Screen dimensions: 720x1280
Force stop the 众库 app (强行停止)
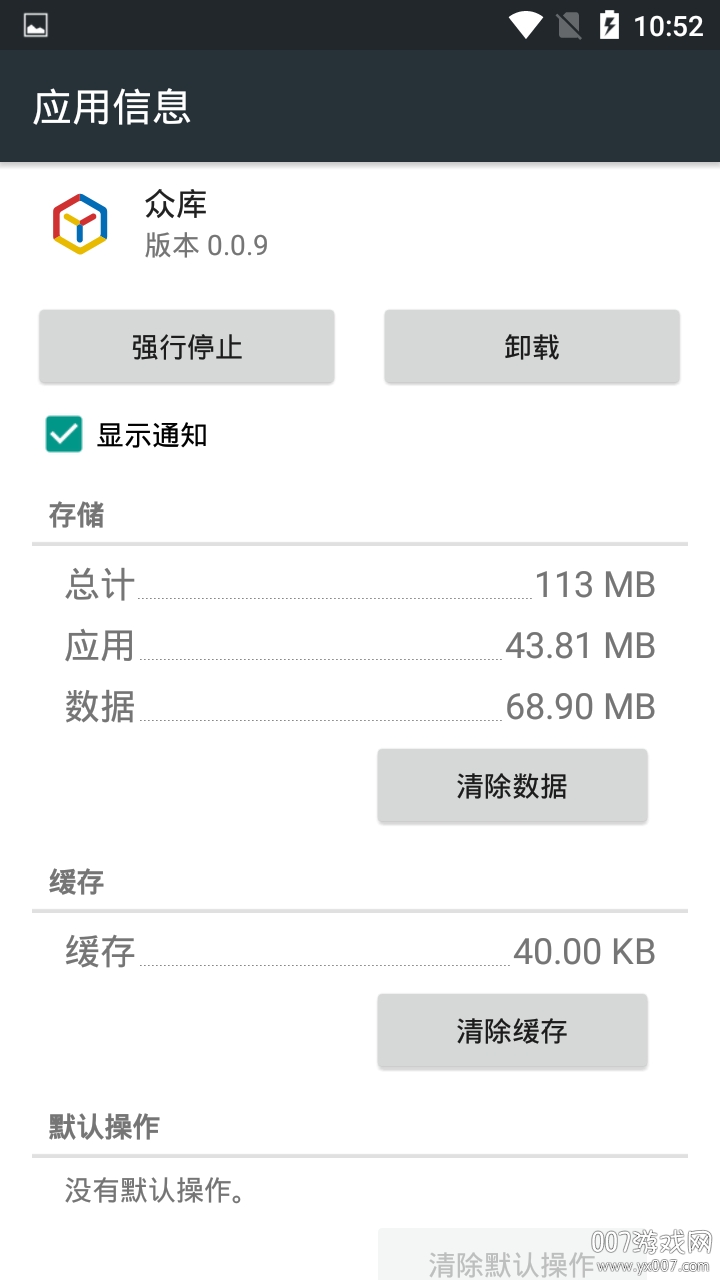pos(187,347)
